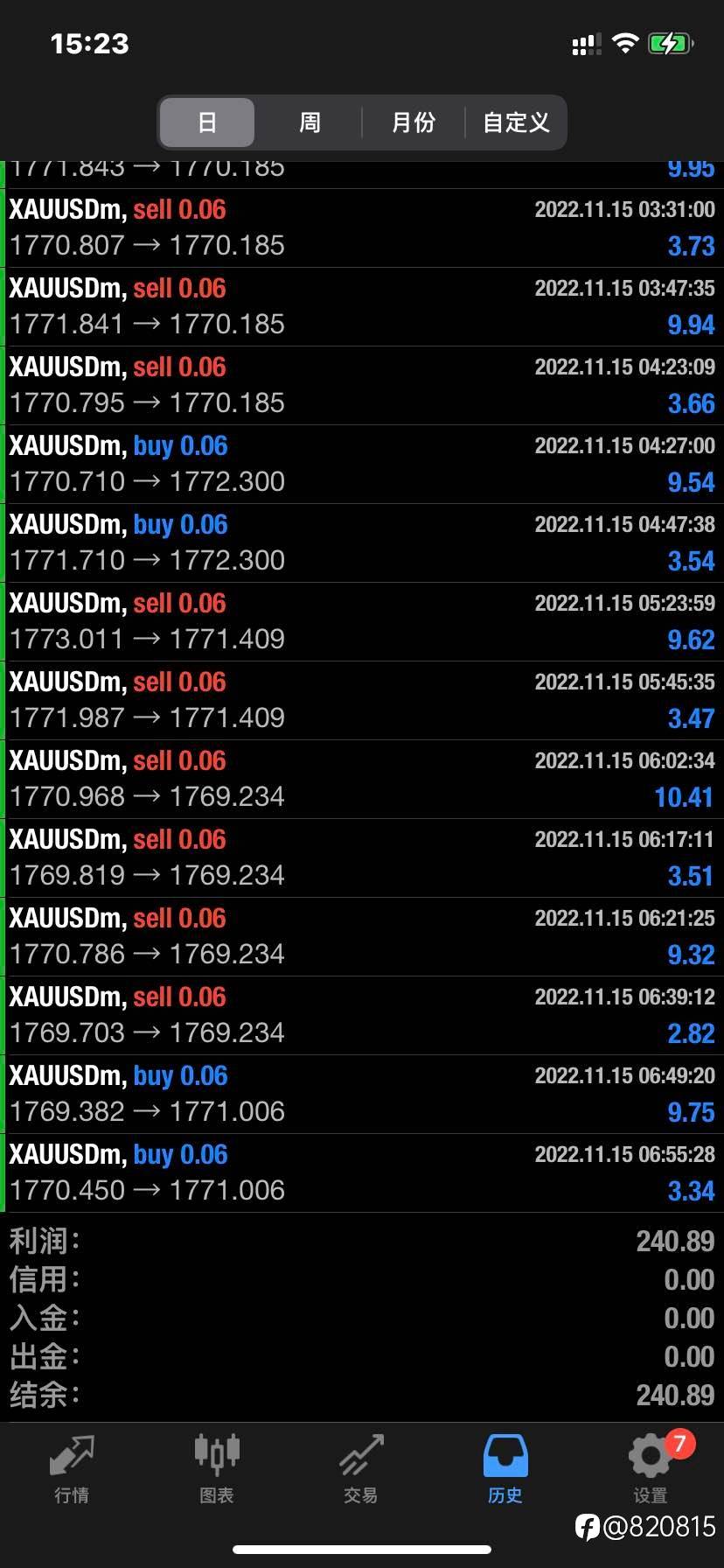
Task: Go to the 图表 tab
Action: 216,1470
